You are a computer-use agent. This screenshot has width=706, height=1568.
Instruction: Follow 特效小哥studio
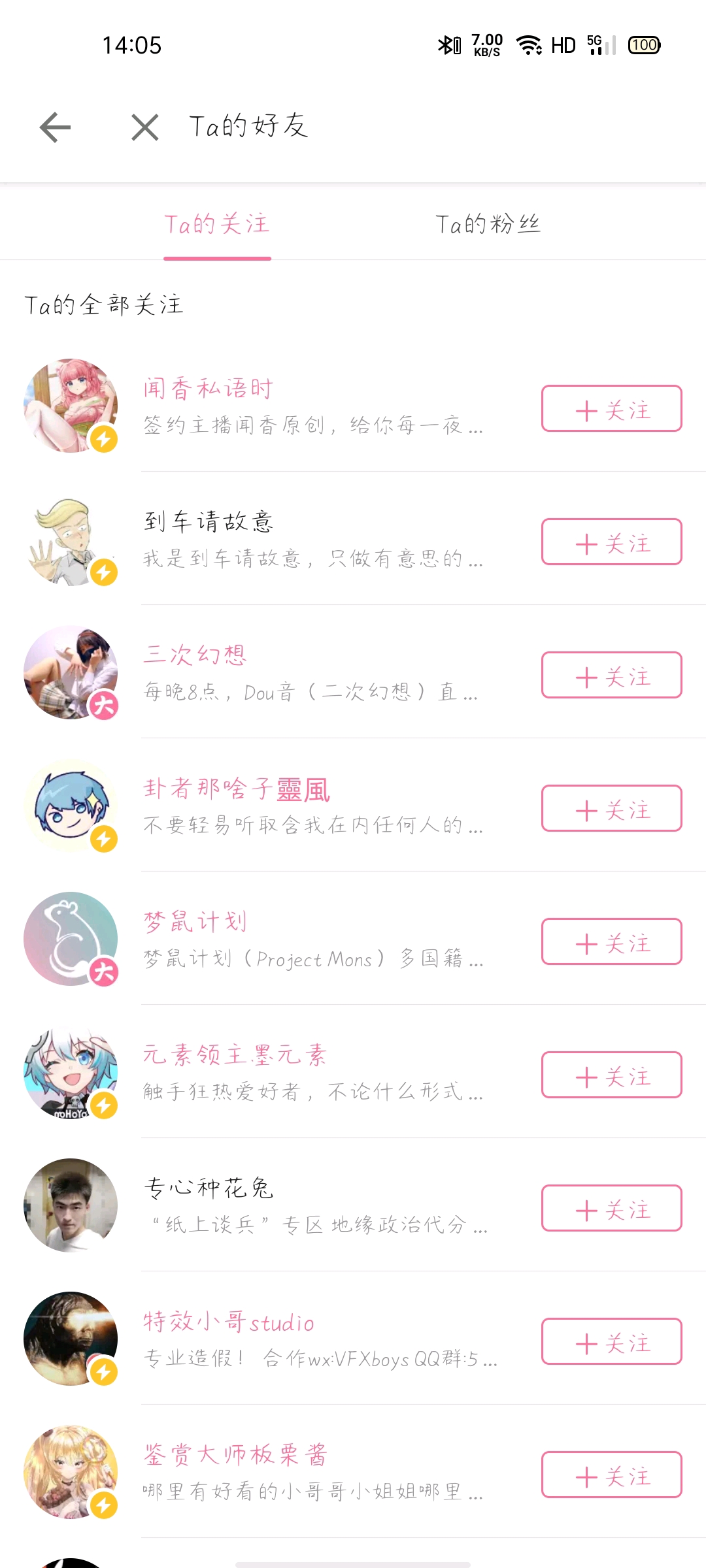(612, 1341)
